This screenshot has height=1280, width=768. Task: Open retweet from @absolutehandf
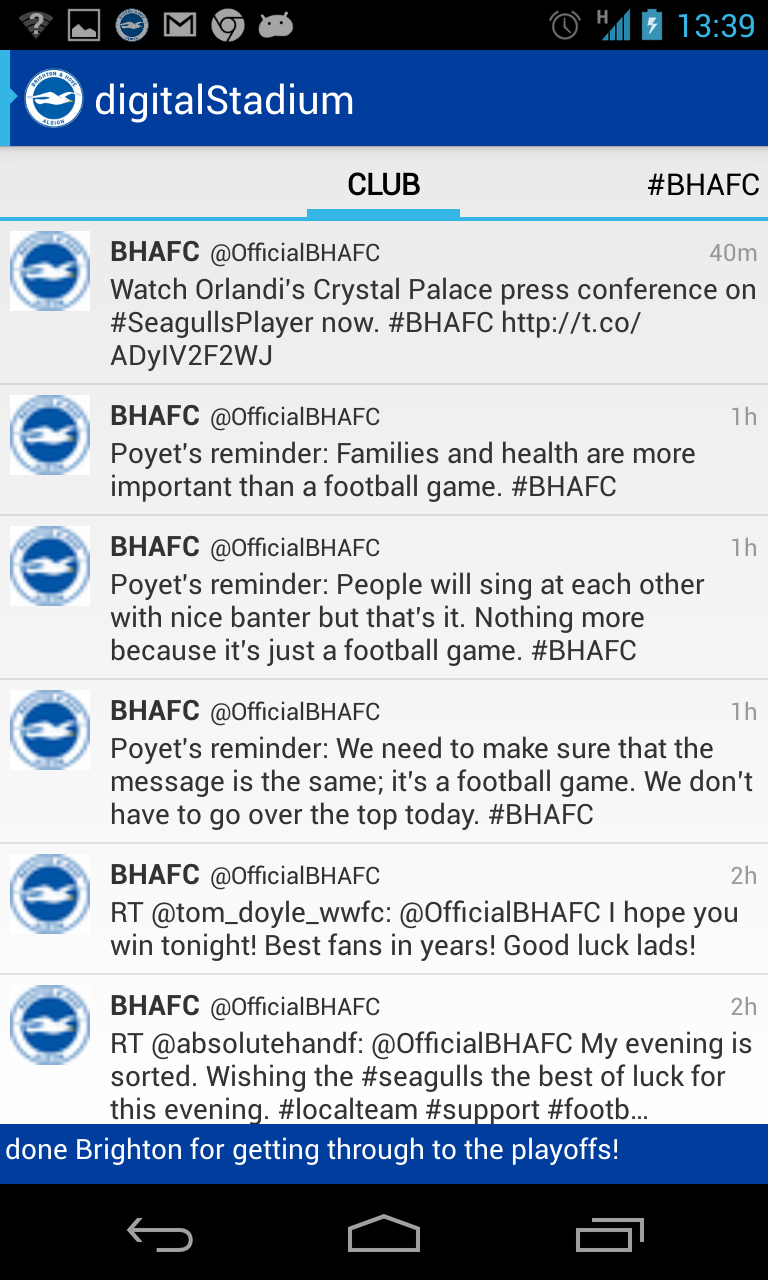click(384, 1050)
